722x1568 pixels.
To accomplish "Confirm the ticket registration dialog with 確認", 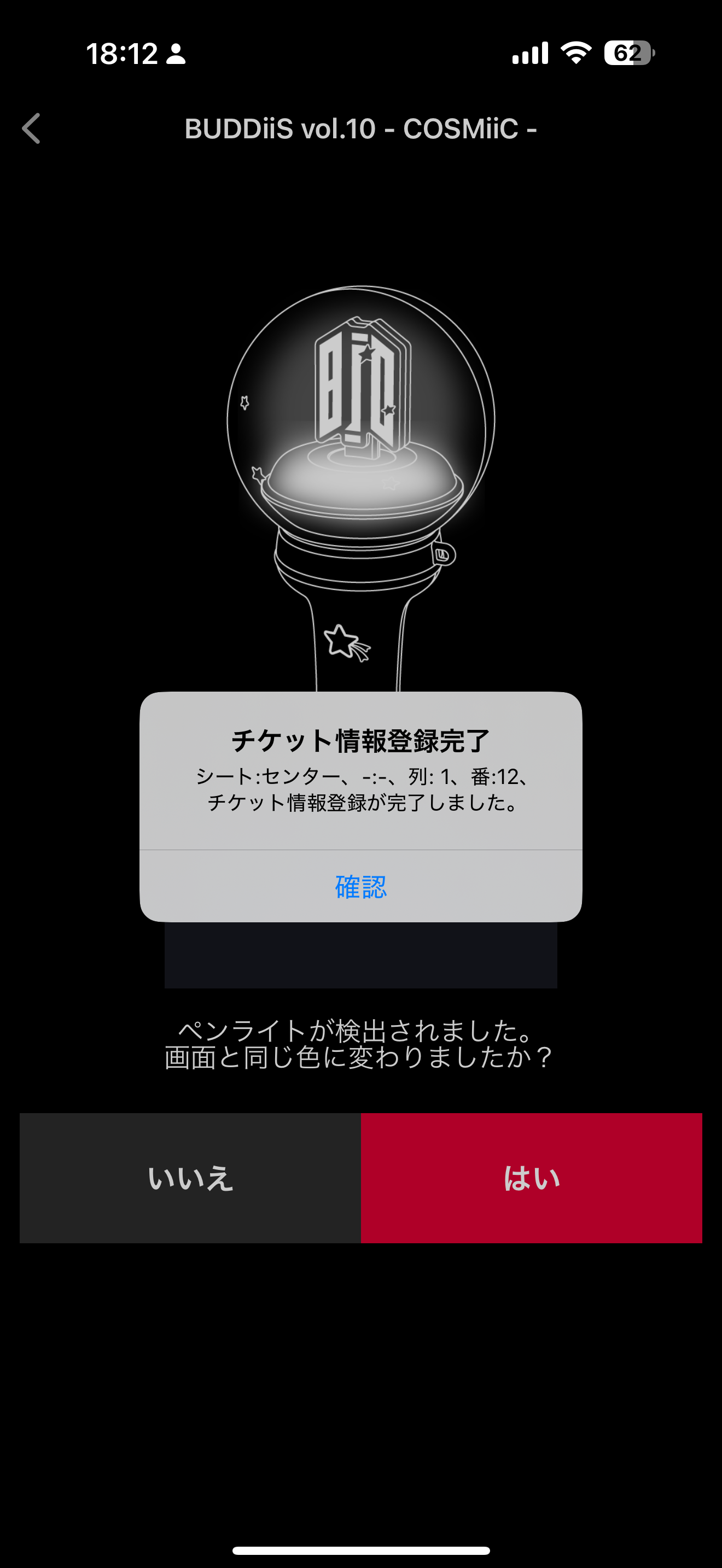I will coord(360,887).
